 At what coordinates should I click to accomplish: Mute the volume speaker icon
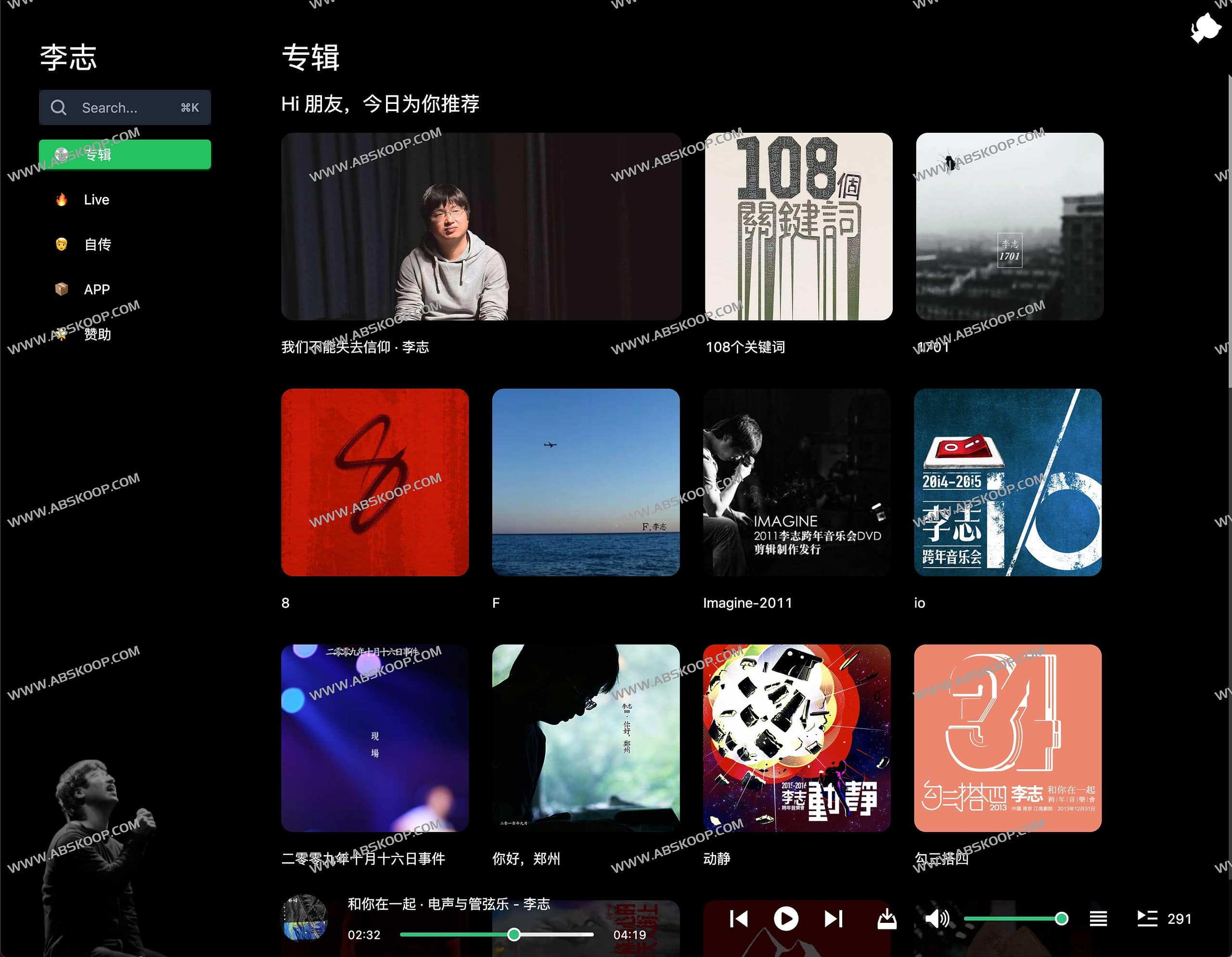pyautogui.click(x=937, y=919)
